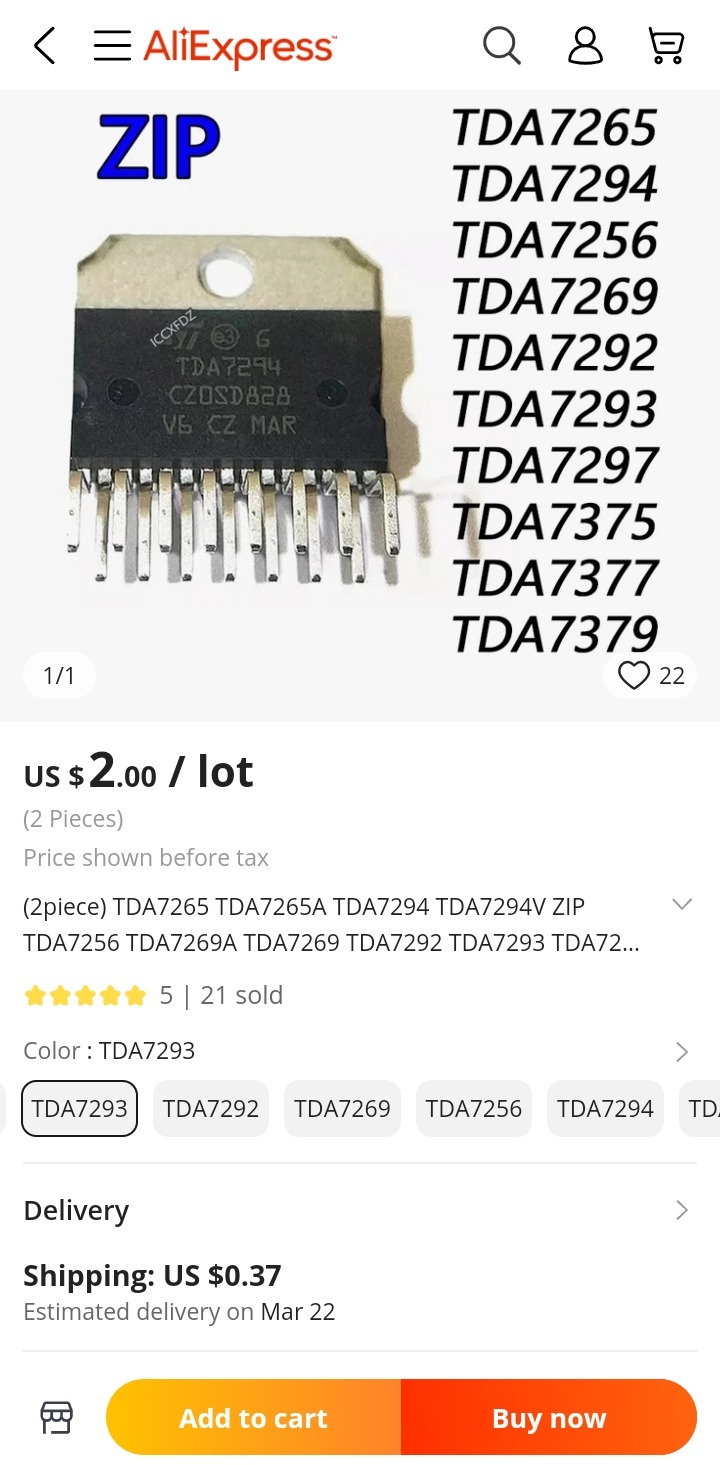Open Delivery details
The width and height of the screenshot is (720, 1465).
pos(360,1210)
